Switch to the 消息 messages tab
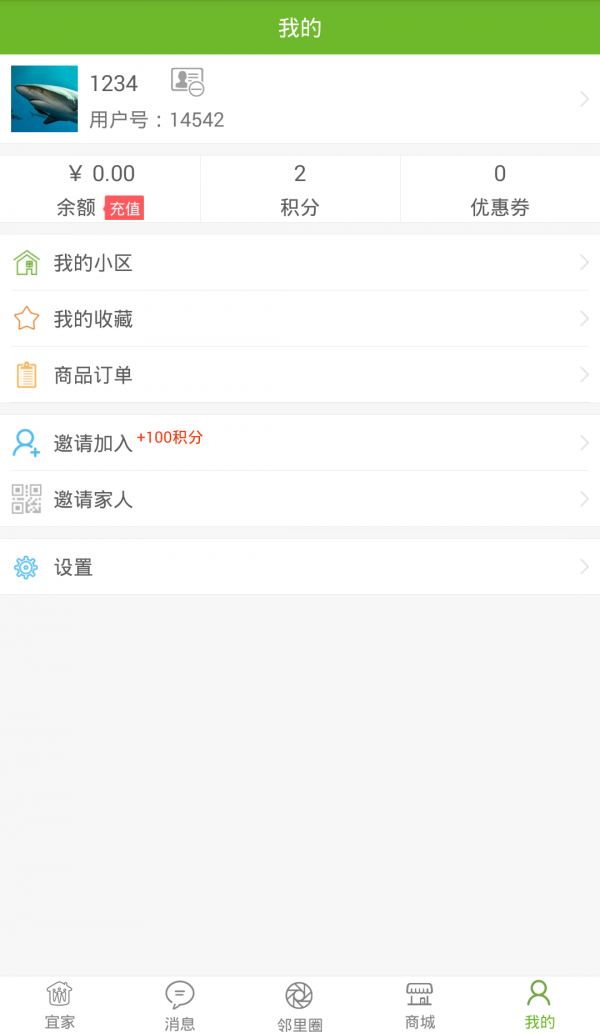The width and height of the screenshot is (600, 1033). (x=180, y=1004)
